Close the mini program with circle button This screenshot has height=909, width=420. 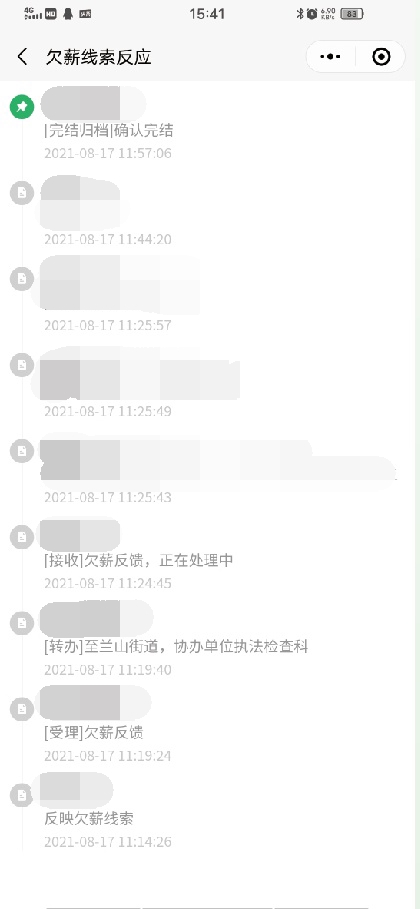coord(381,57)
